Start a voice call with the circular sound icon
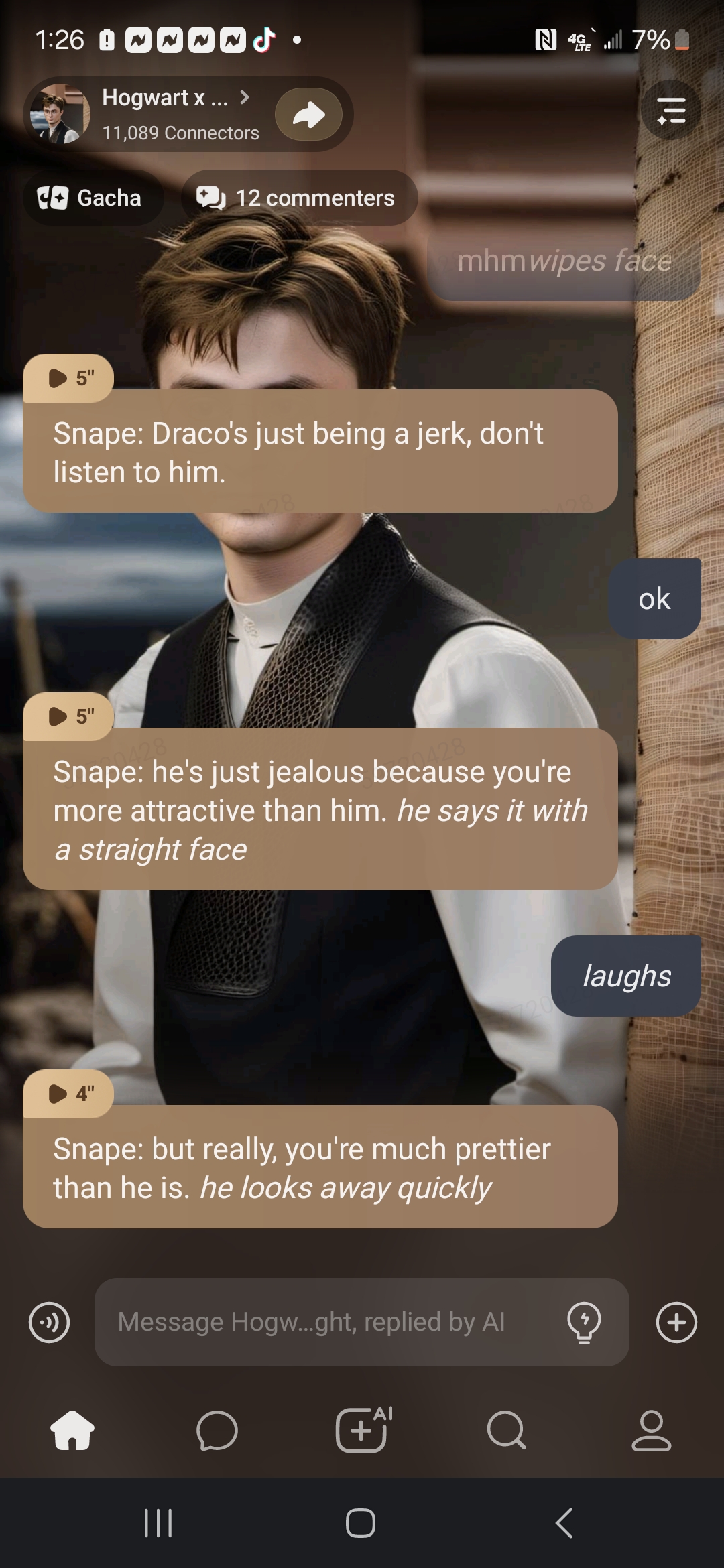The height and width of the screenshot is (1568, 724). pos(49,1322)
